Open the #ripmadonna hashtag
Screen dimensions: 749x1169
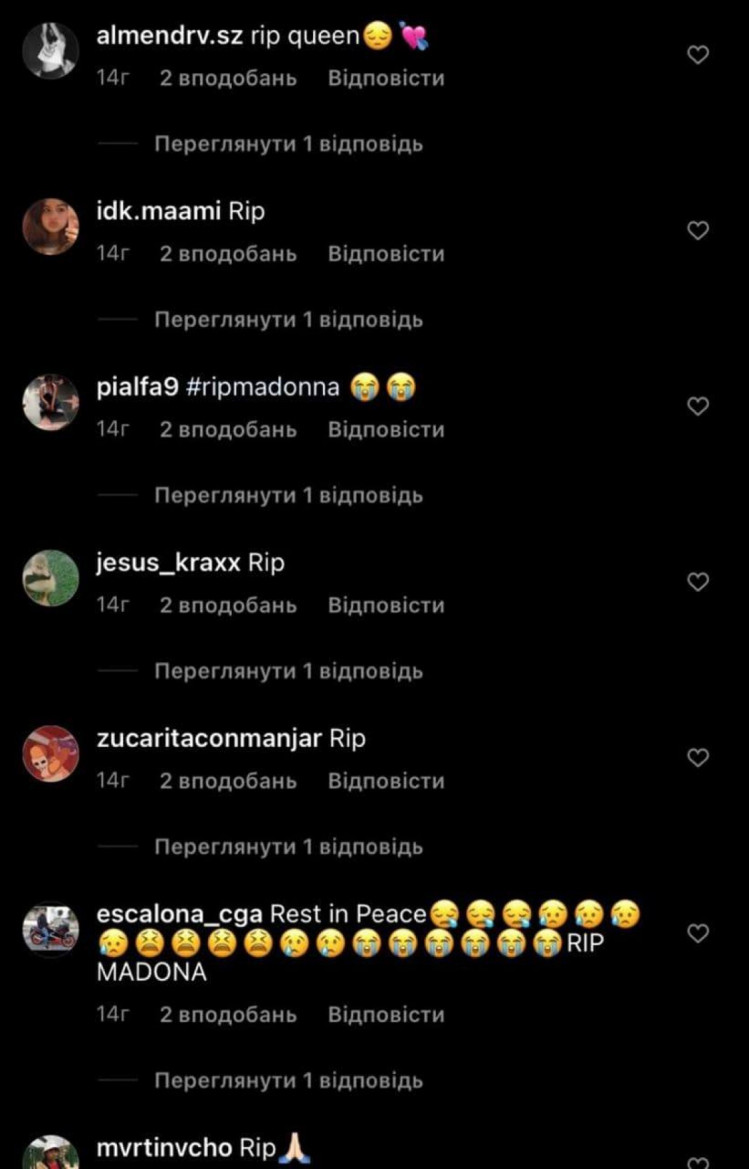pos(263,387)
